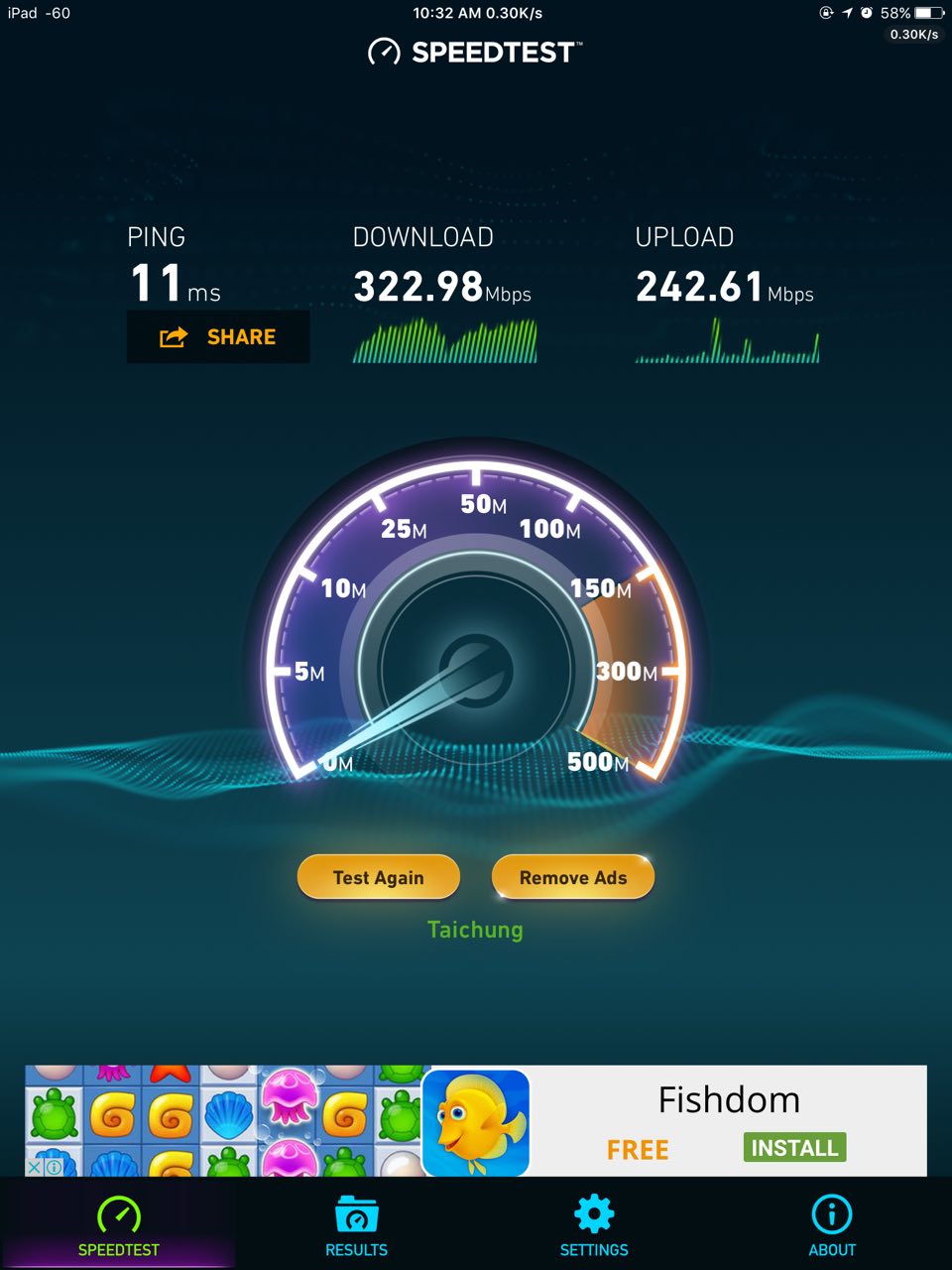The height and width of the screenshot is (1270, 952).
Task: Change the Taichung test server
Action: point(475,930)
